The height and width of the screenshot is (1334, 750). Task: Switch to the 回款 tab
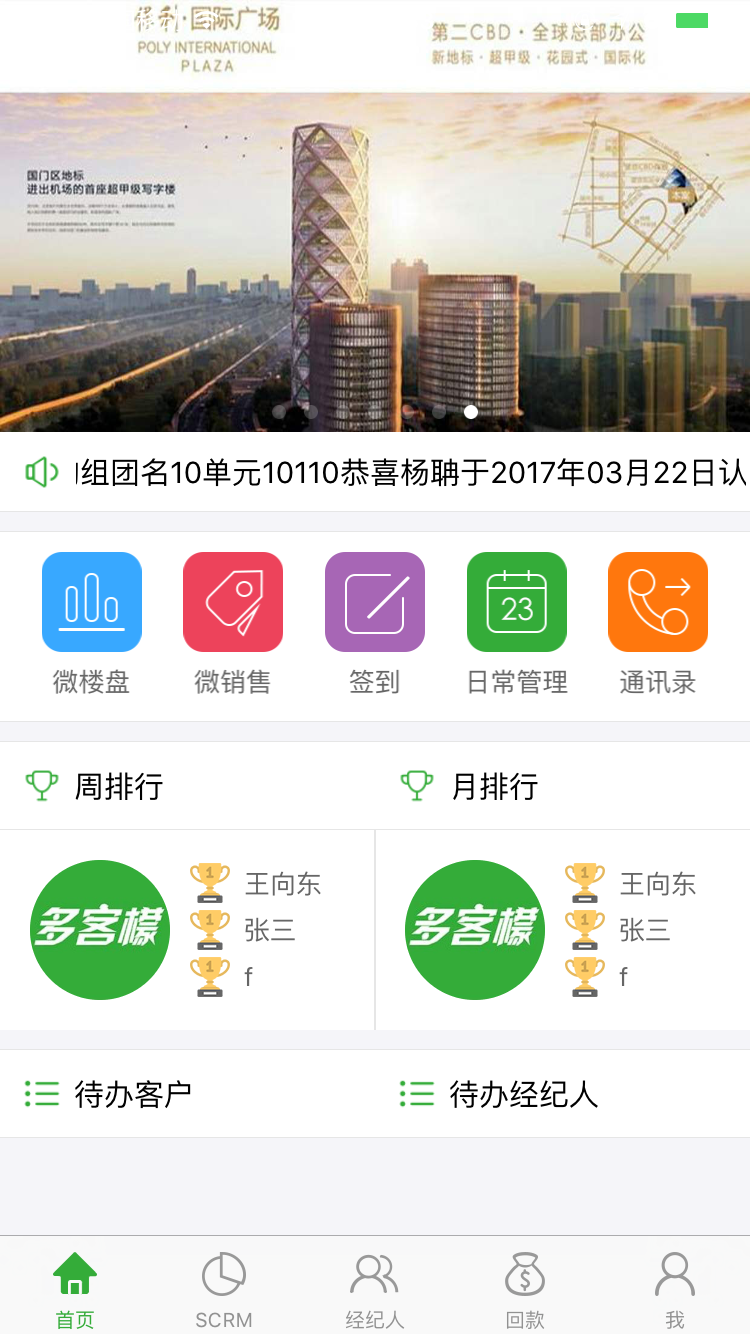coord(525,1288)
